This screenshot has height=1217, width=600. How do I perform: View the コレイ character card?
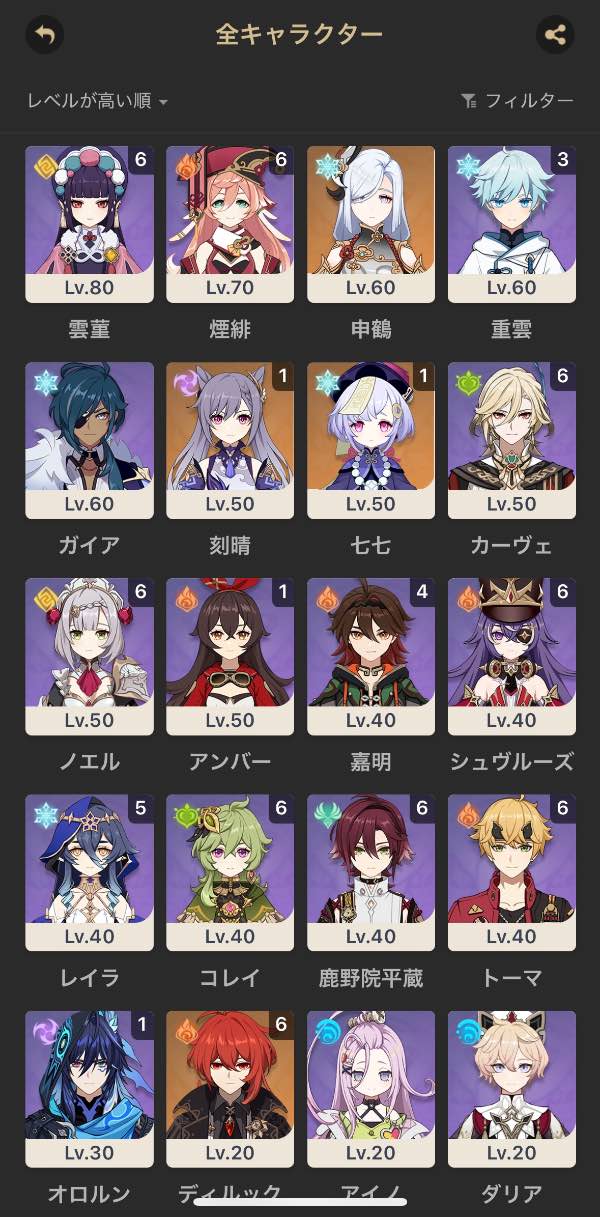pos(230,872)
